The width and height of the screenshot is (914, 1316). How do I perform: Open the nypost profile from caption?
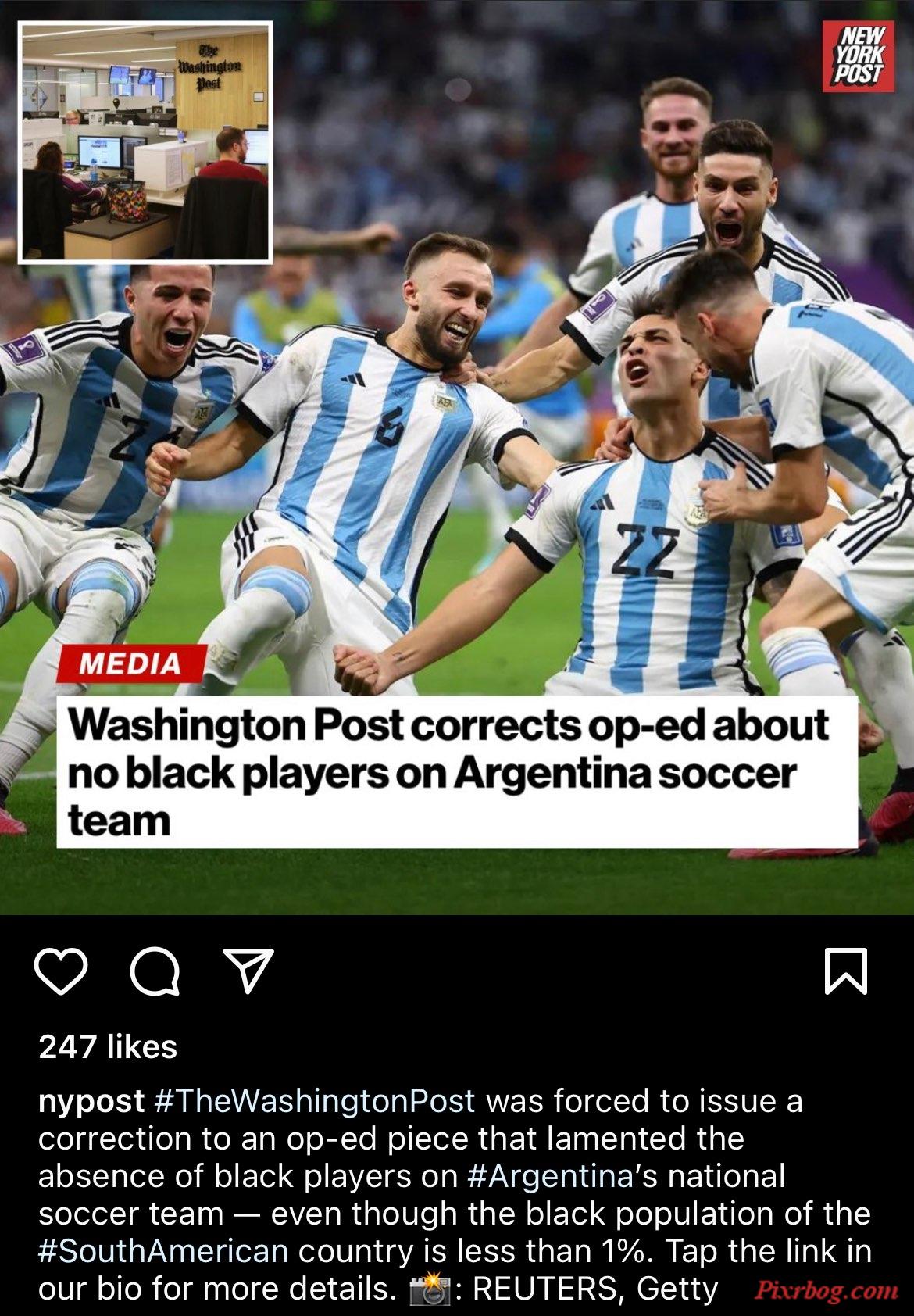point(91,1101)
